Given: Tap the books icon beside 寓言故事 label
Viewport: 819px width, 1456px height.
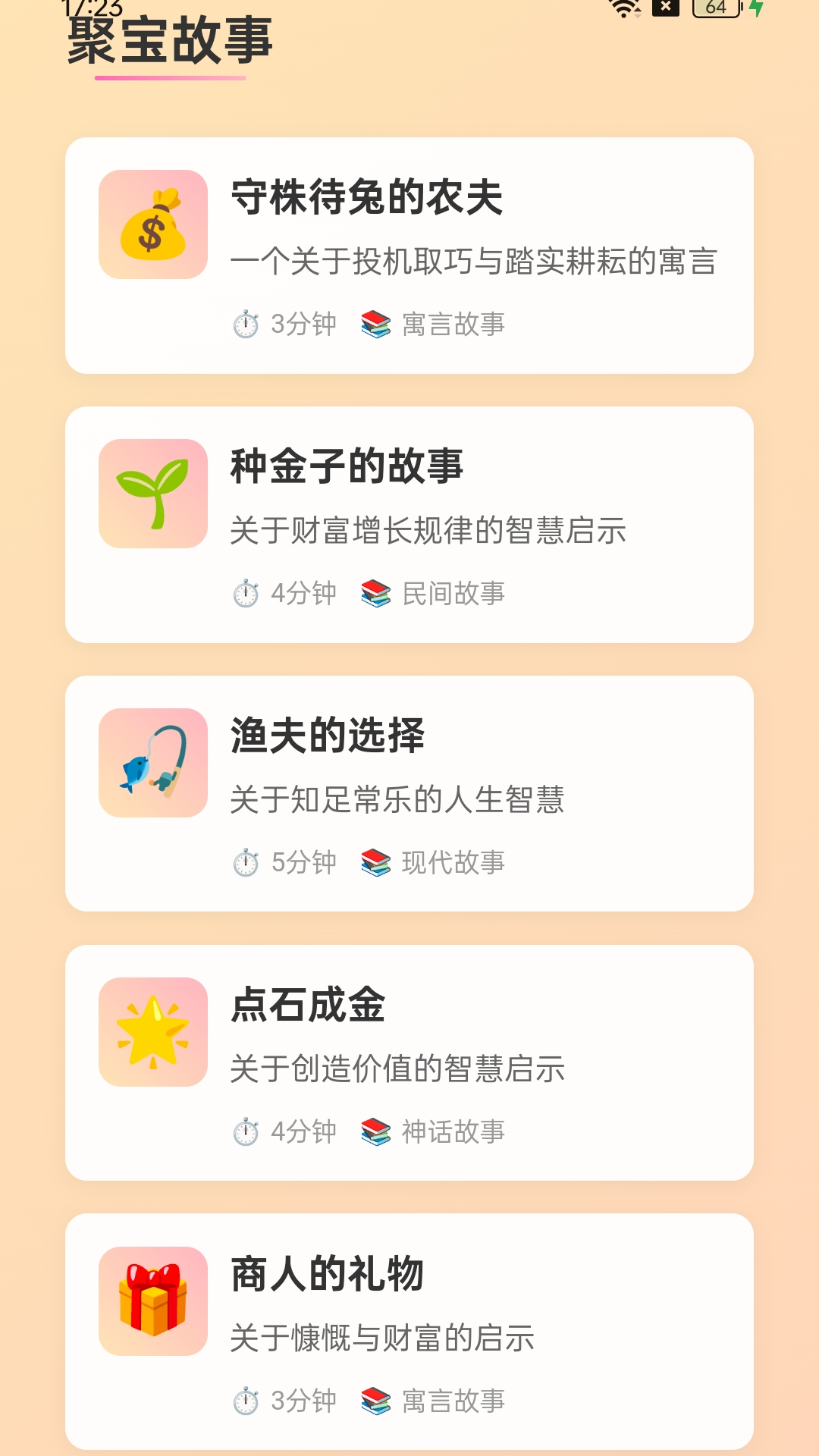Looking at the screenshot, I should point(375,324).
